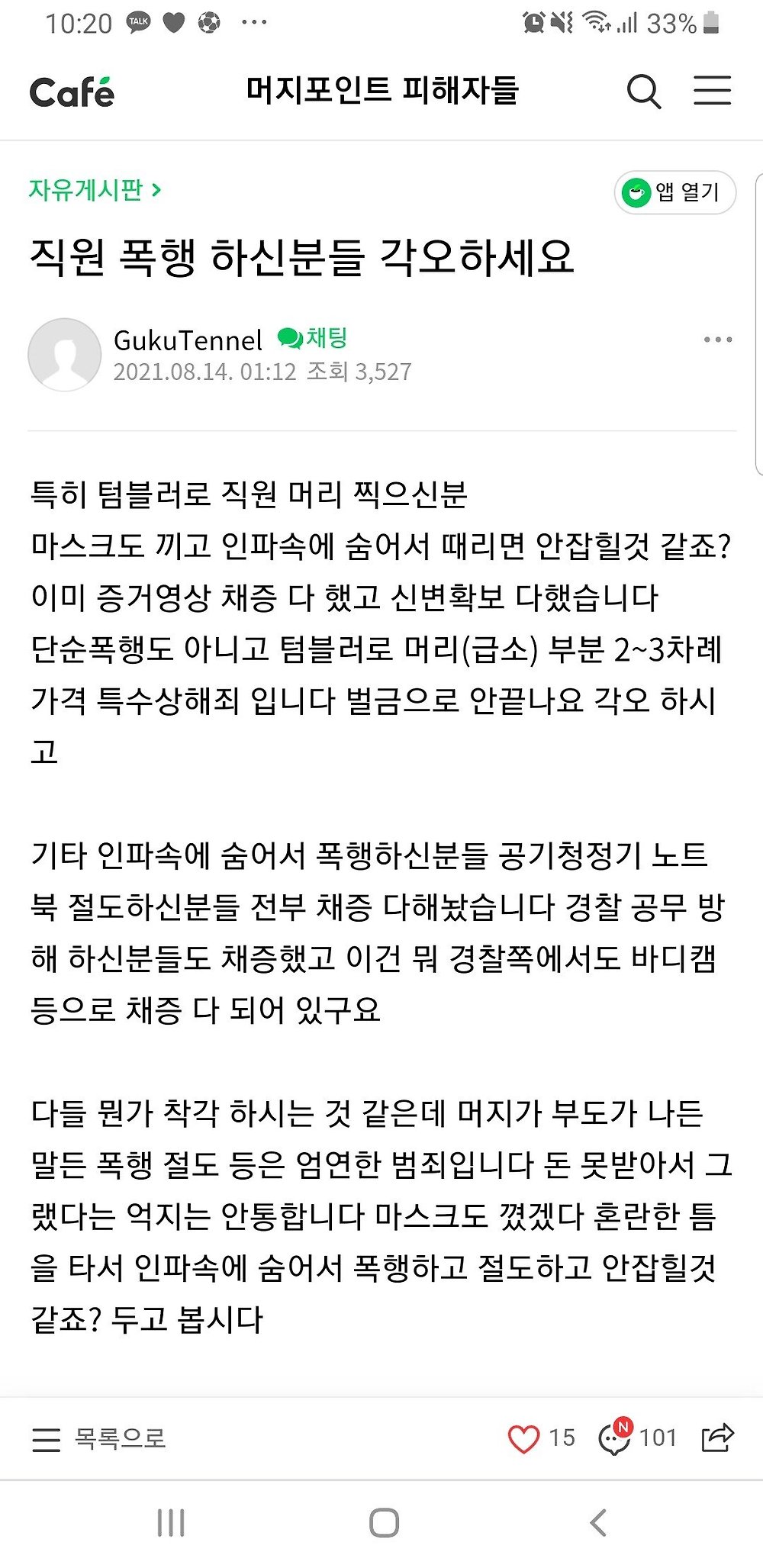
Task: Go to 자유게시판 board link
Action: 95,189
